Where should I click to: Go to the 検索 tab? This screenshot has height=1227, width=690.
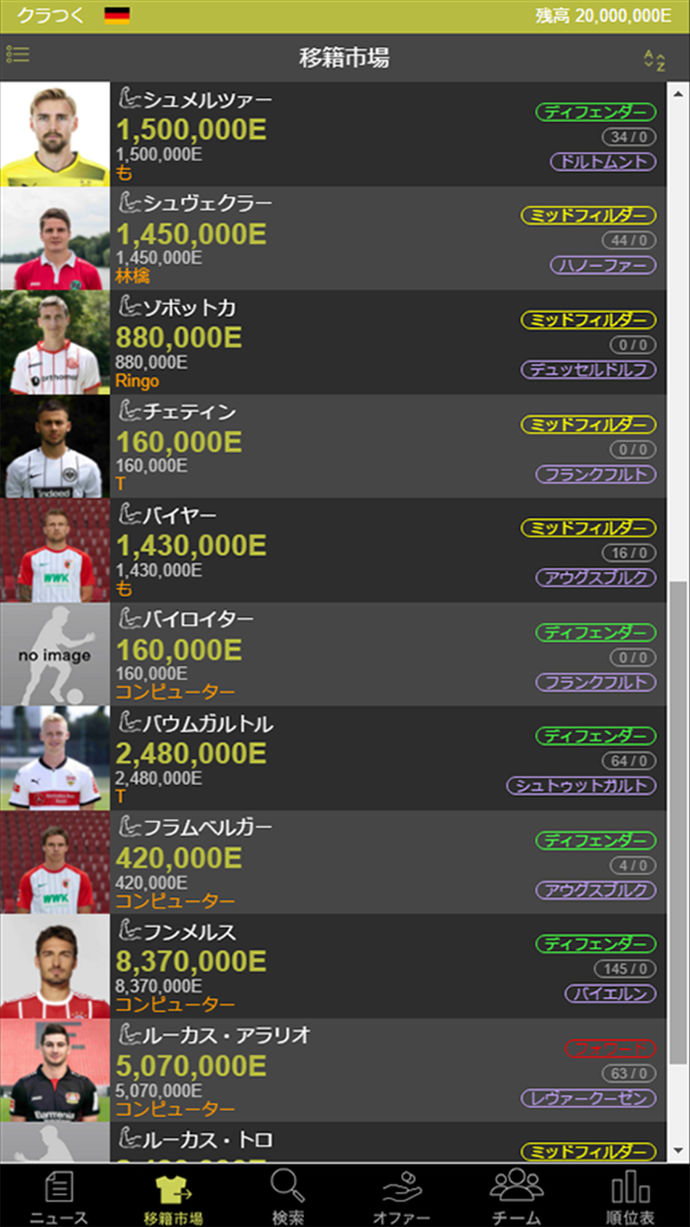click(288, 1197)
